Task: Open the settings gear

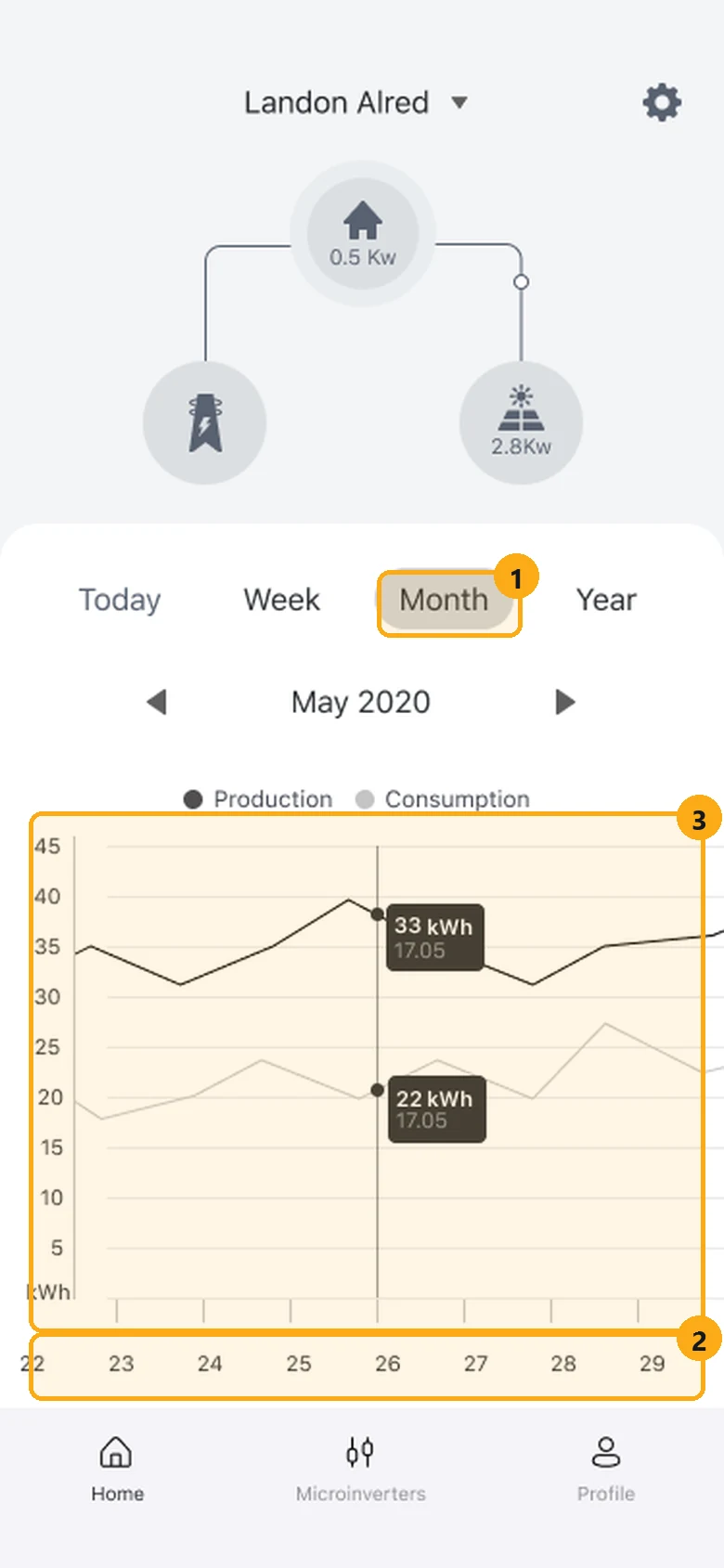Action: (x=662, y=102)
